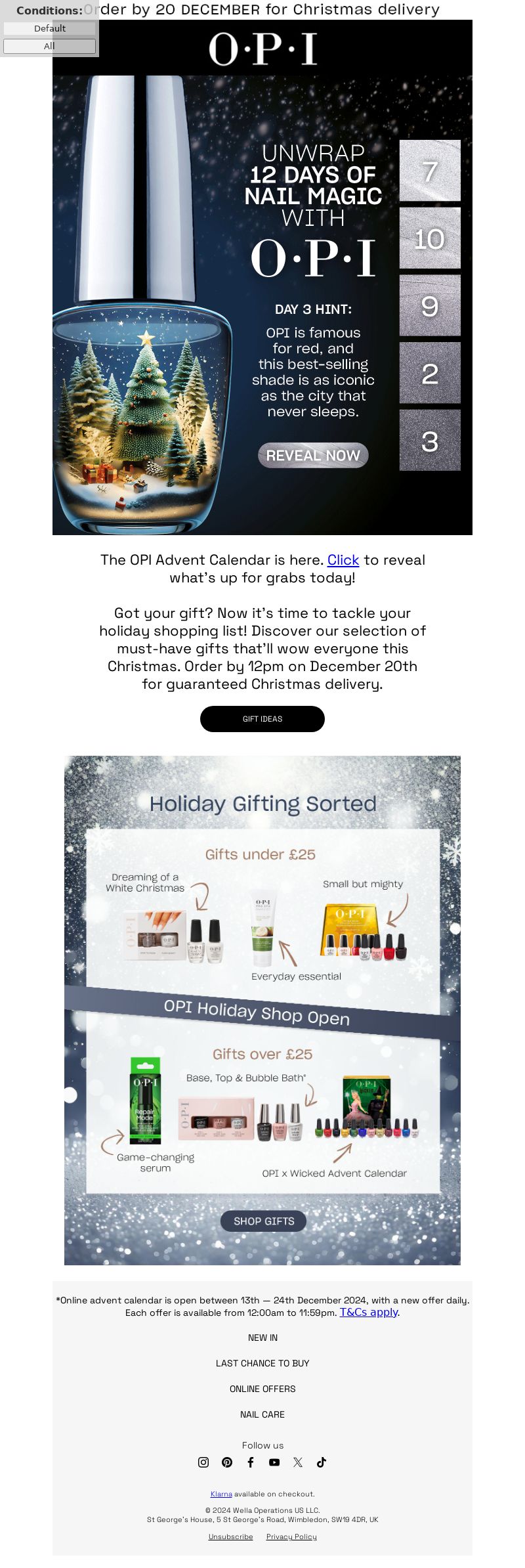Open Last Chance To Buy

point(262,1363)
